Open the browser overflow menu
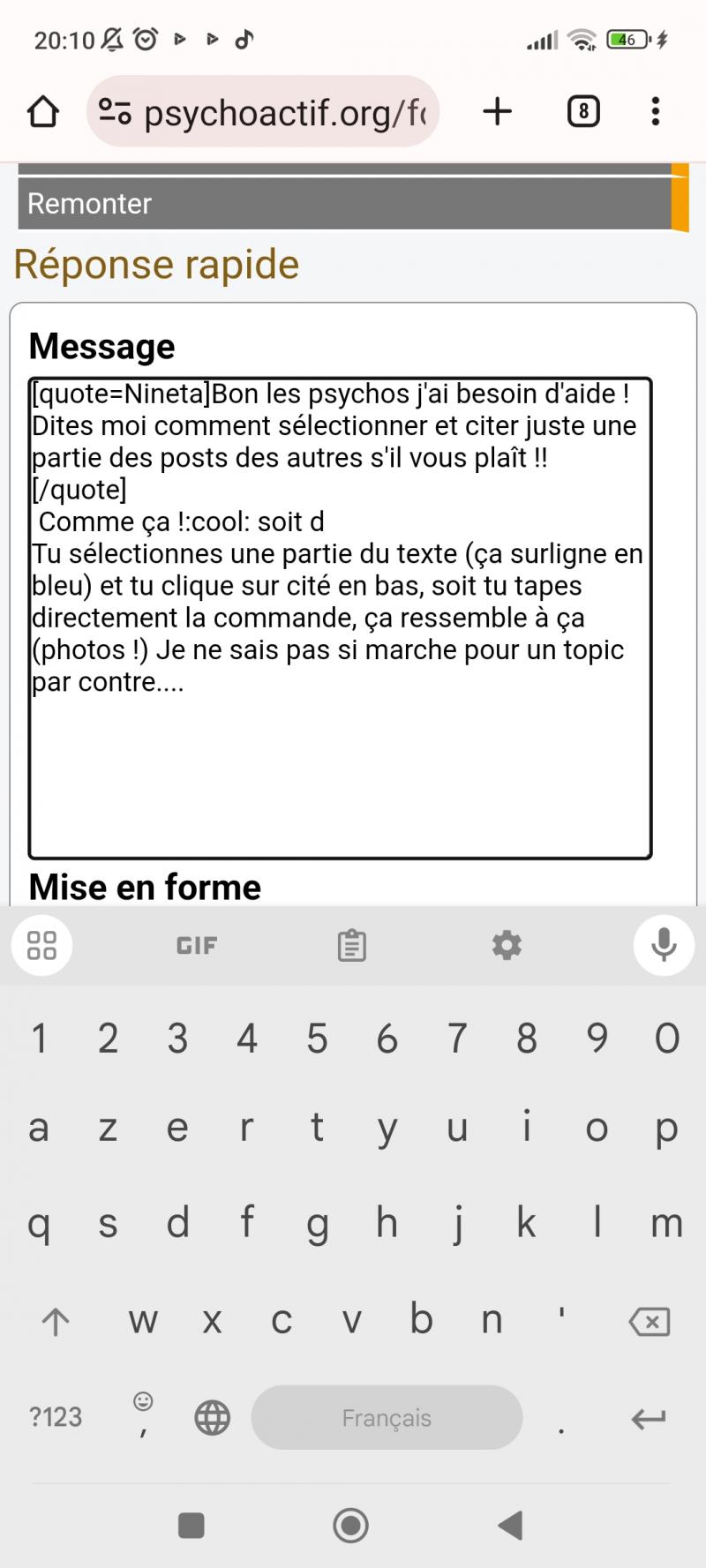706x1568 pixels. coord(655,111)
